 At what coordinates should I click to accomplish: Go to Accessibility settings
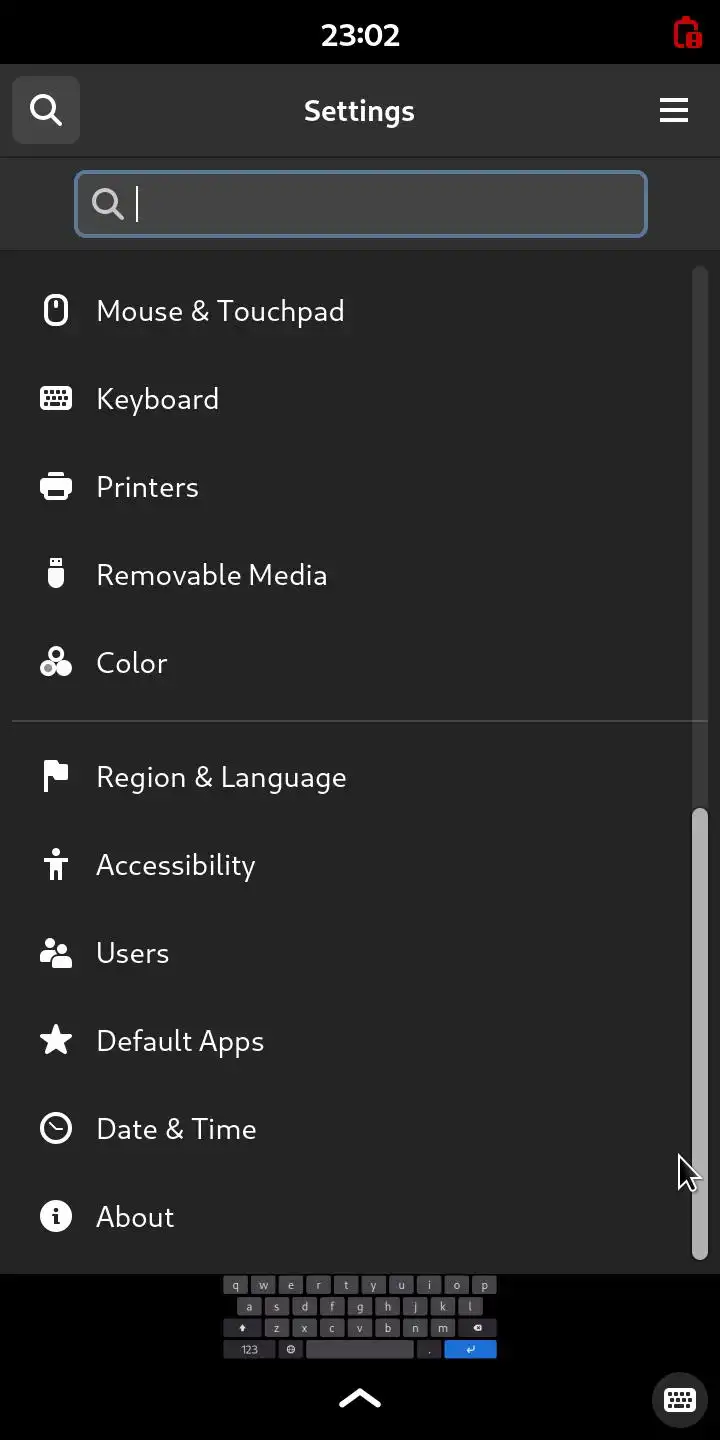point(175,865)
